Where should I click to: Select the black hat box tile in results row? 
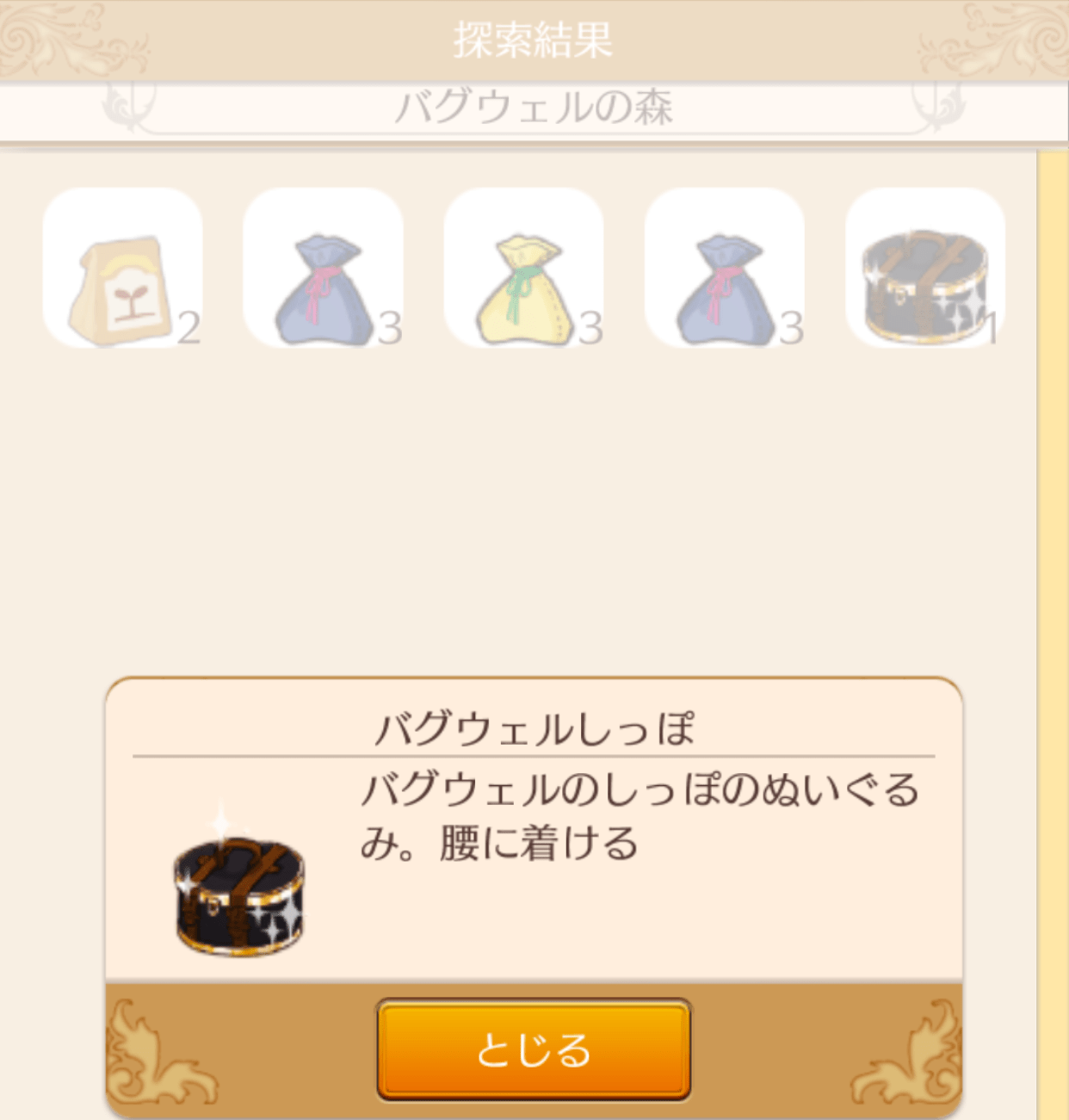pyautogui.click(x=924, y=269)
